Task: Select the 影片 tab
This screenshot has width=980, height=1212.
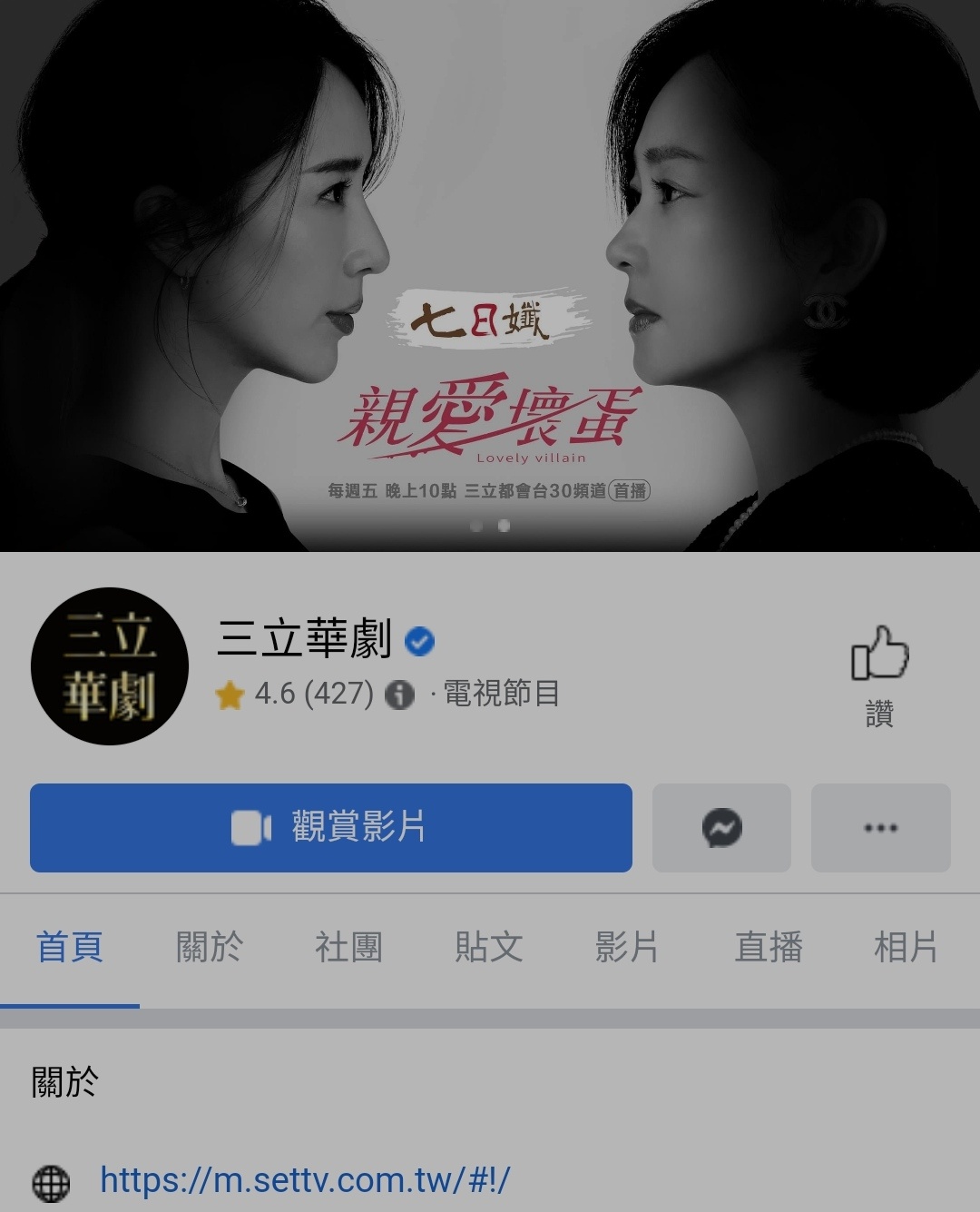Action: 627,947
